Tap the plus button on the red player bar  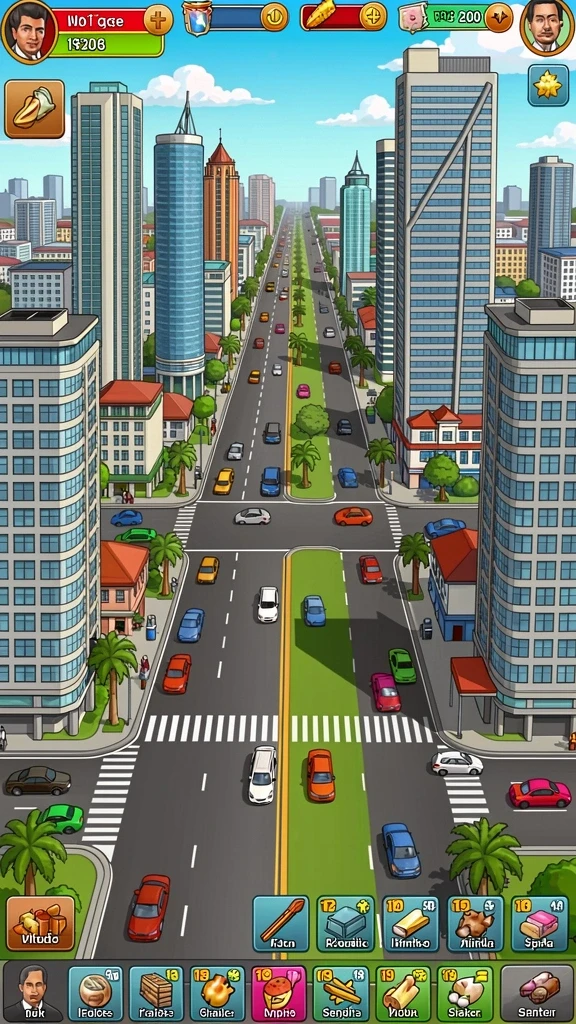pyautogui.click(x=157, y=20)
